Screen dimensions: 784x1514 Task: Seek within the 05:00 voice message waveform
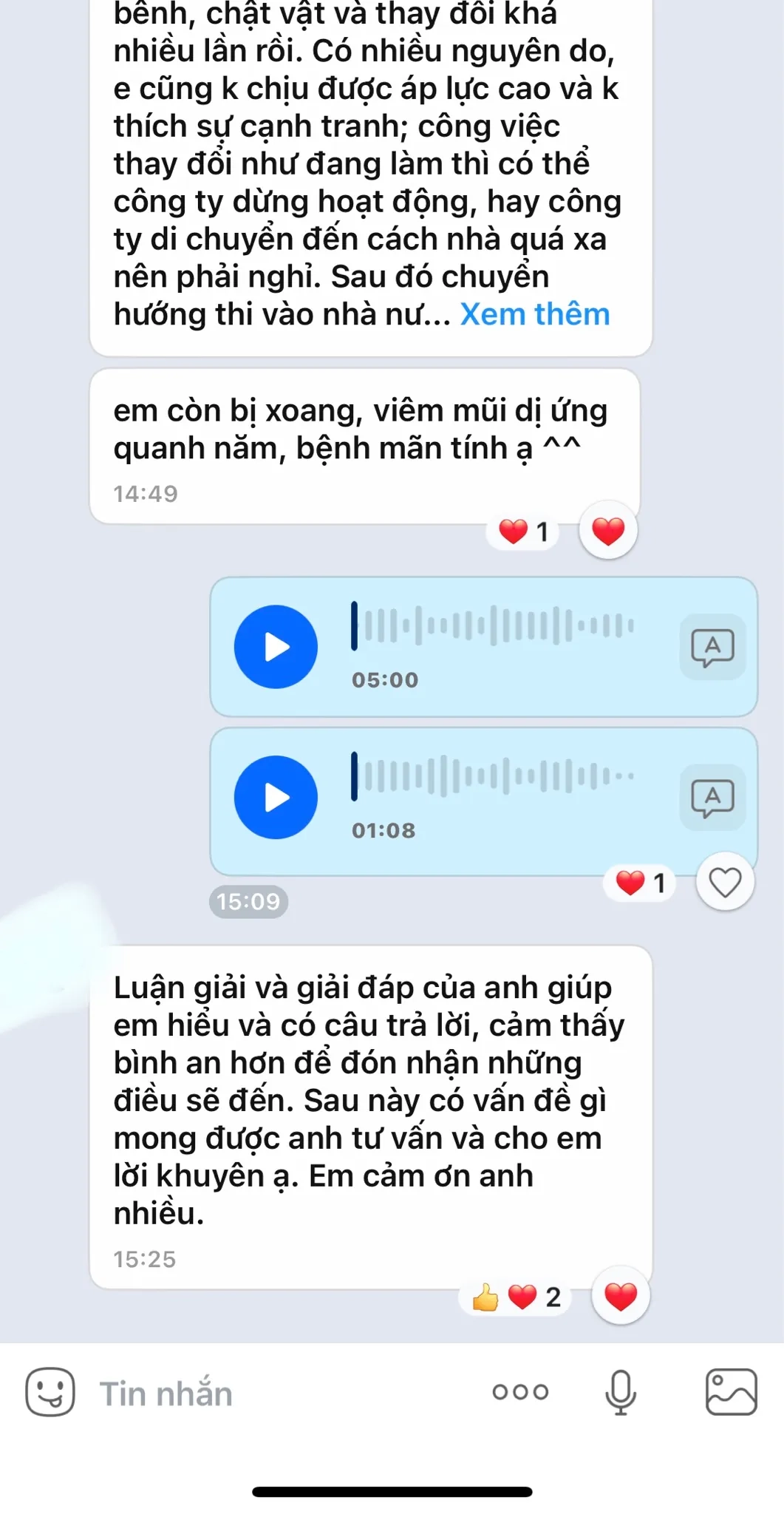(x=492, y=625)
